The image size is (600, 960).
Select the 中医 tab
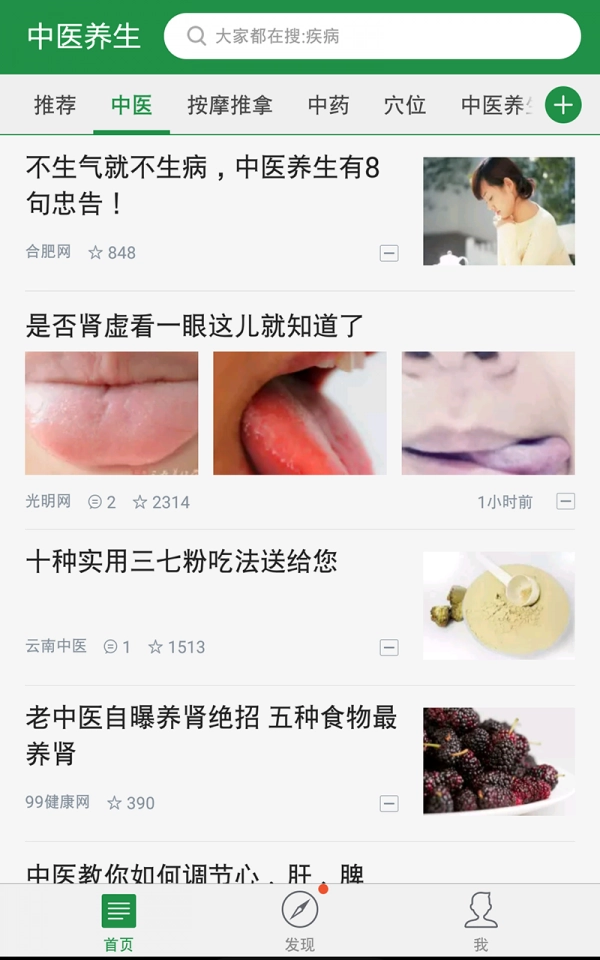click(x=131, y=105)
